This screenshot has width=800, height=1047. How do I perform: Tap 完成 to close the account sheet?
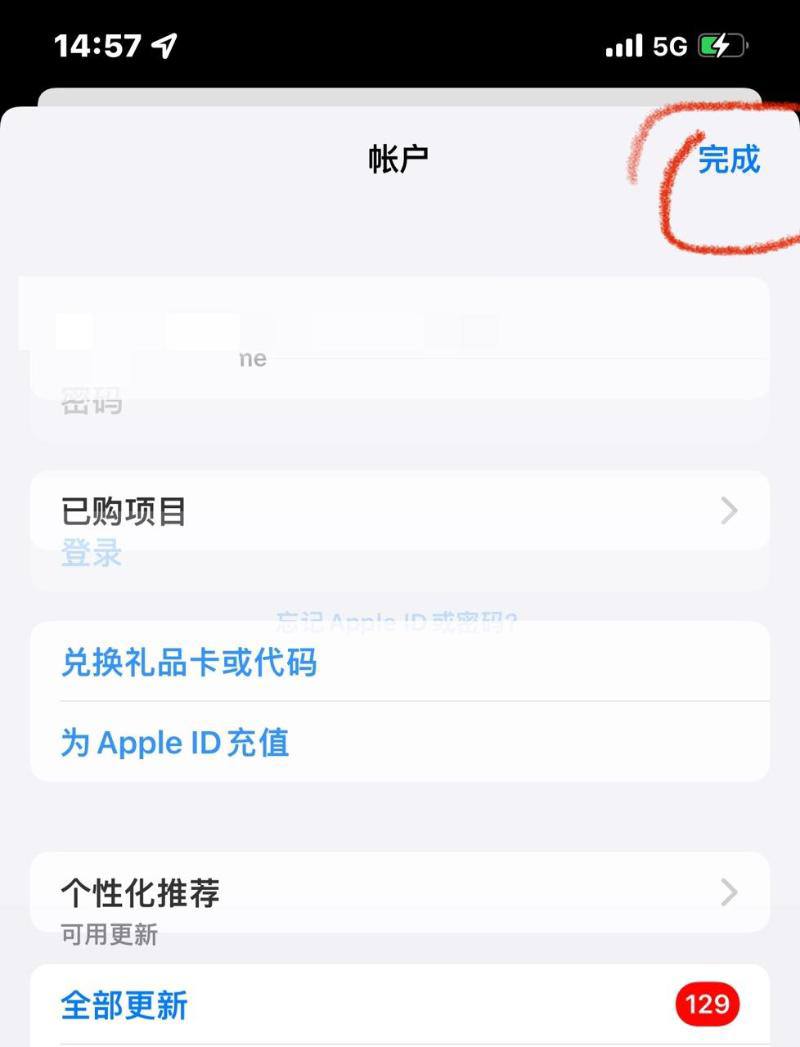click(728, 160)
